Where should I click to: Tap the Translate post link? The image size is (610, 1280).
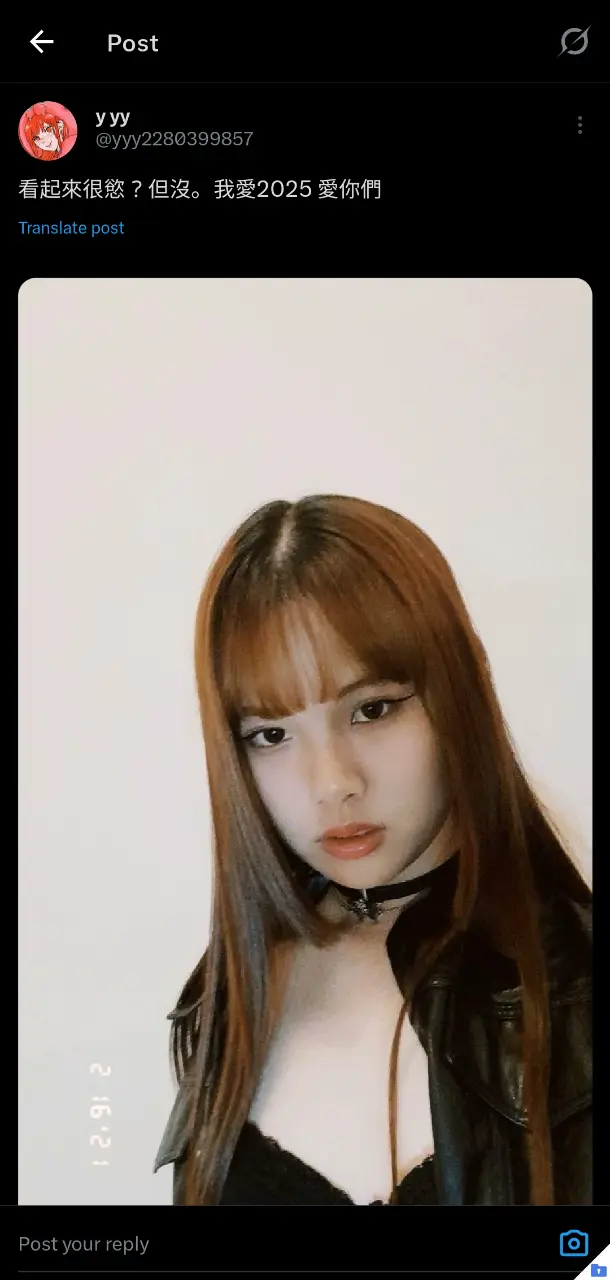(x=71, y=228)
